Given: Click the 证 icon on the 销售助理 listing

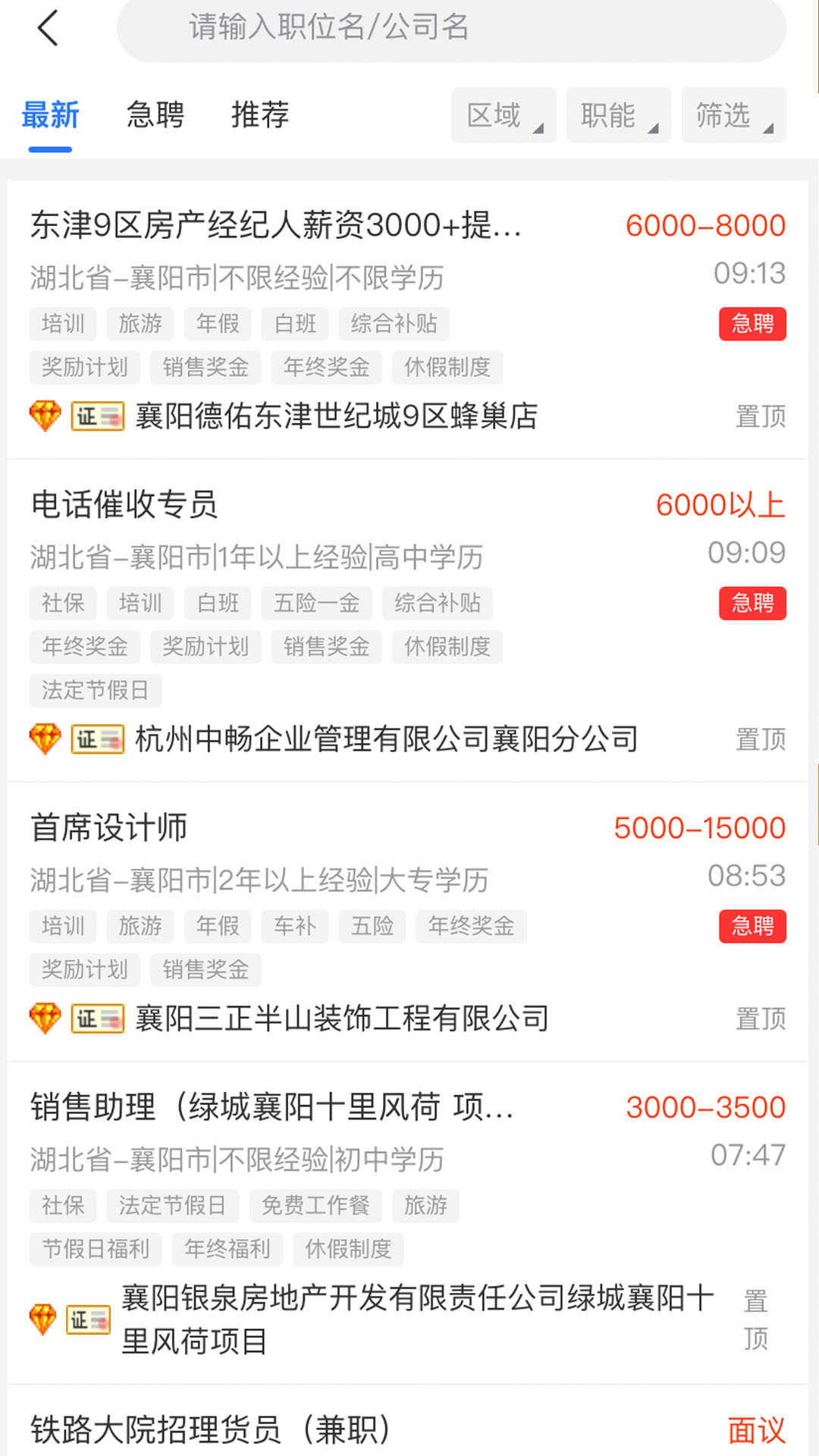Looking at the screenshot, I should point(88,1318).
